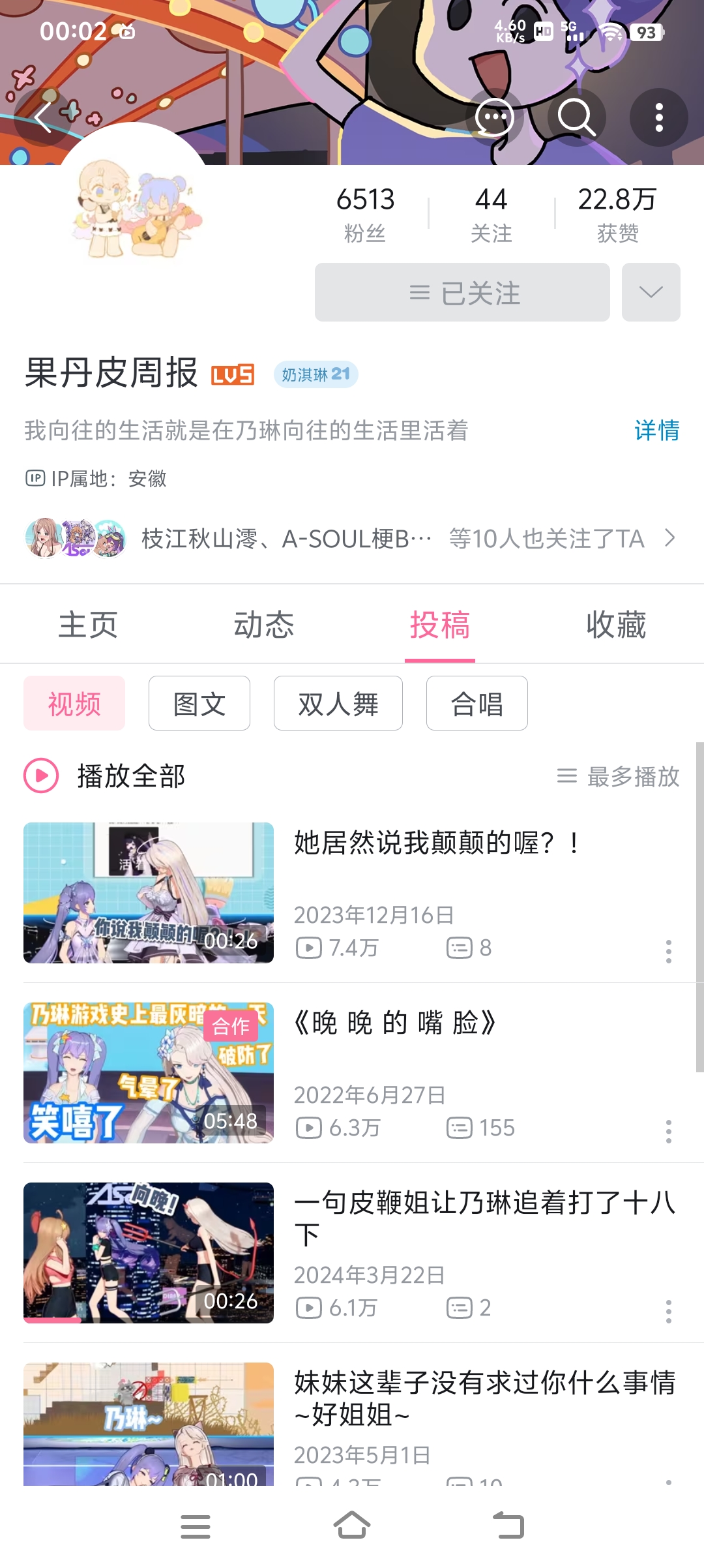Expand the dropdown beside 已关注
This screenshot has width=704, height=1568.
tap(651, 293)
